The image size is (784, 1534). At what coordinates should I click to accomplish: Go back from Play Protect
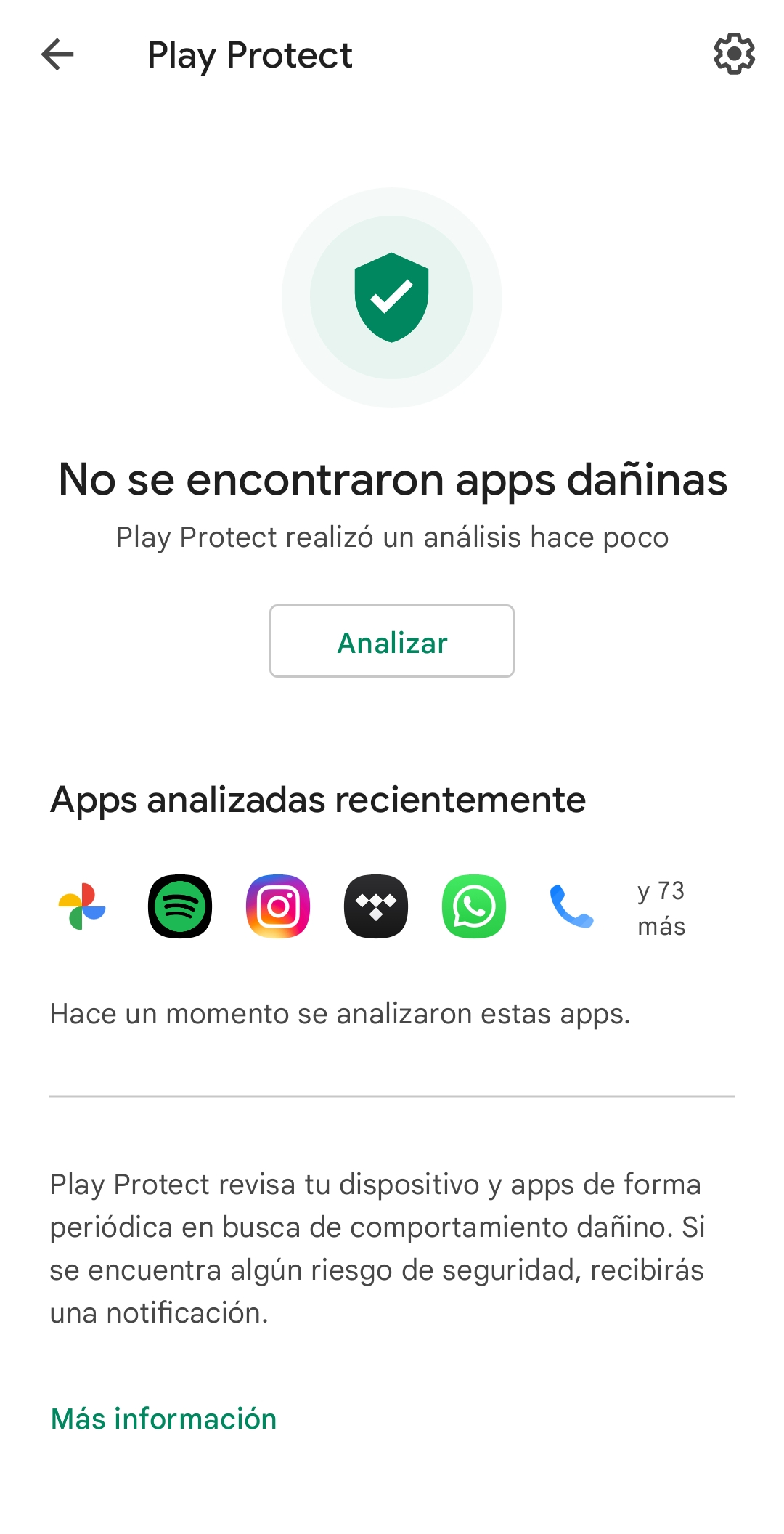57,54
